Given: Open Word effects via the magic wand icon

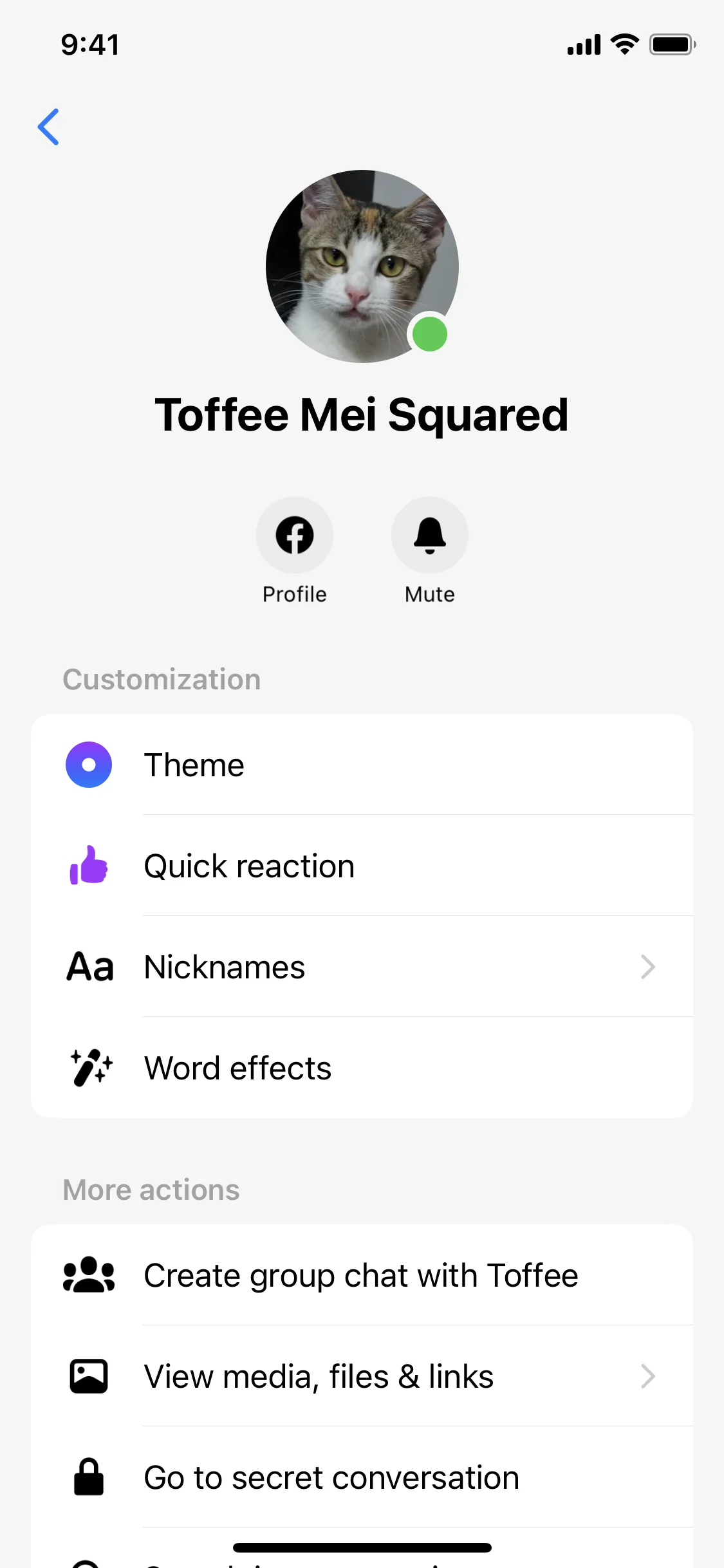Looking at the screenshot, I should (x=90, y=1067).
